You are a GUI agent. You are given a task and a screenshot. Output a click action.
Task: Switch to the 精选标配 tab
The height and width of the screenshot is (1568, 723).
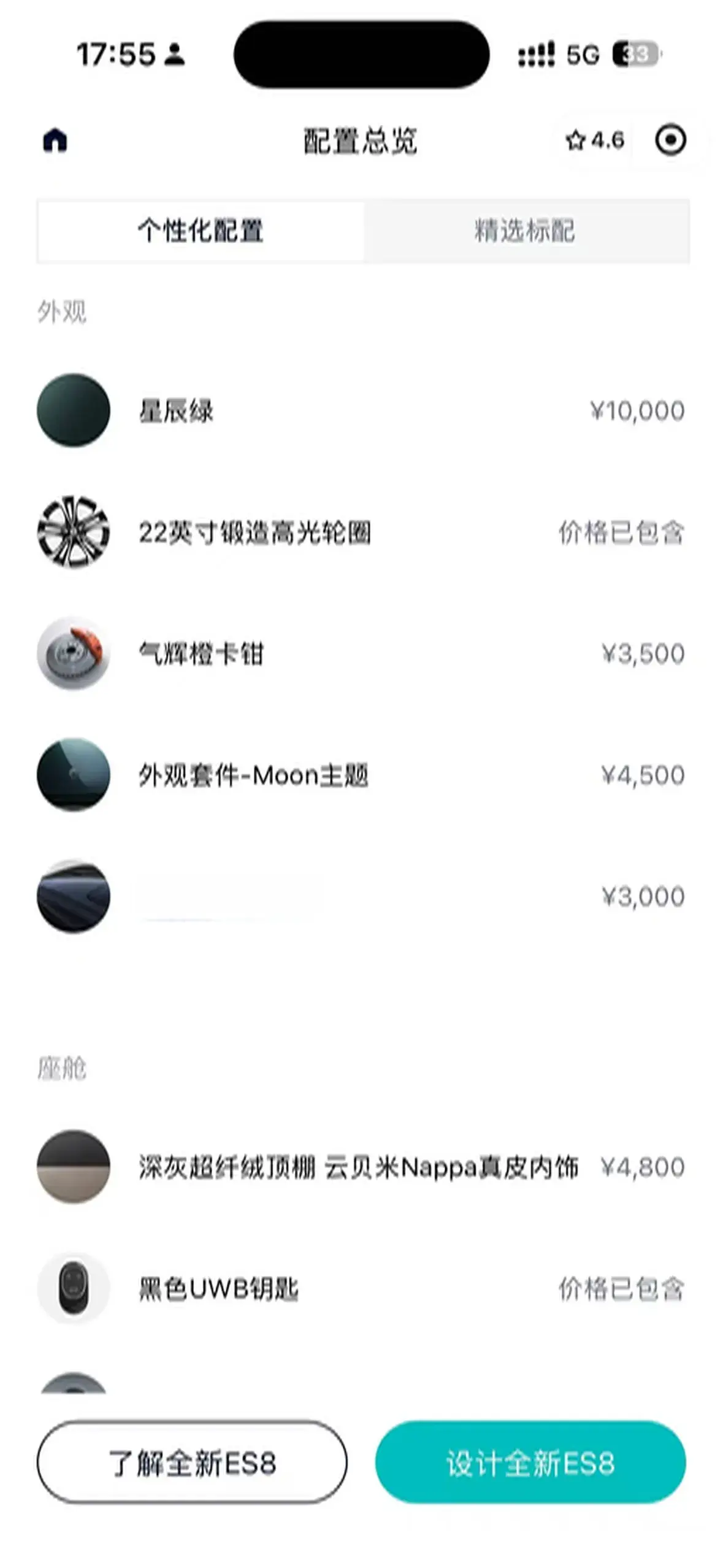(526, 231)
